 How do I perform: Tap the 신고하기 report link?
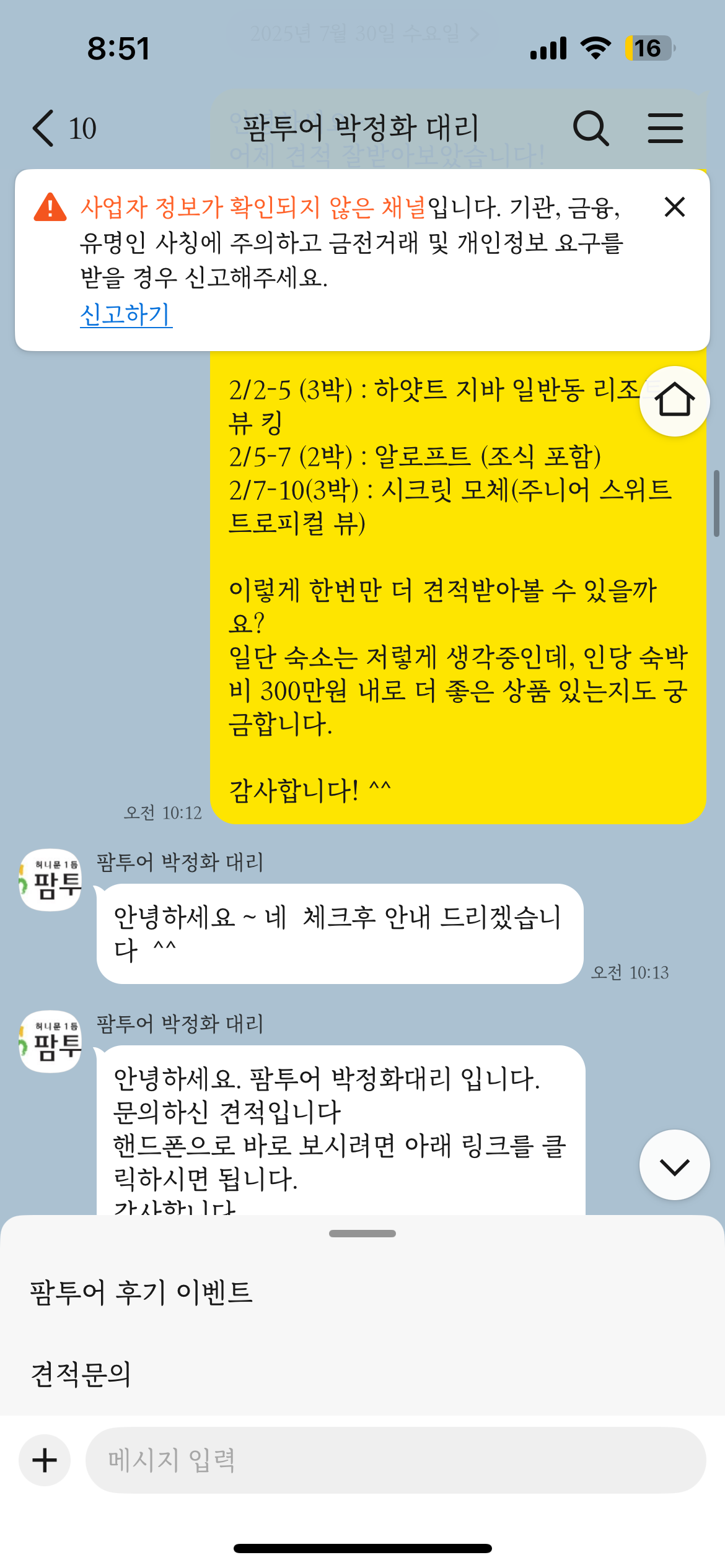pos(126,315)
